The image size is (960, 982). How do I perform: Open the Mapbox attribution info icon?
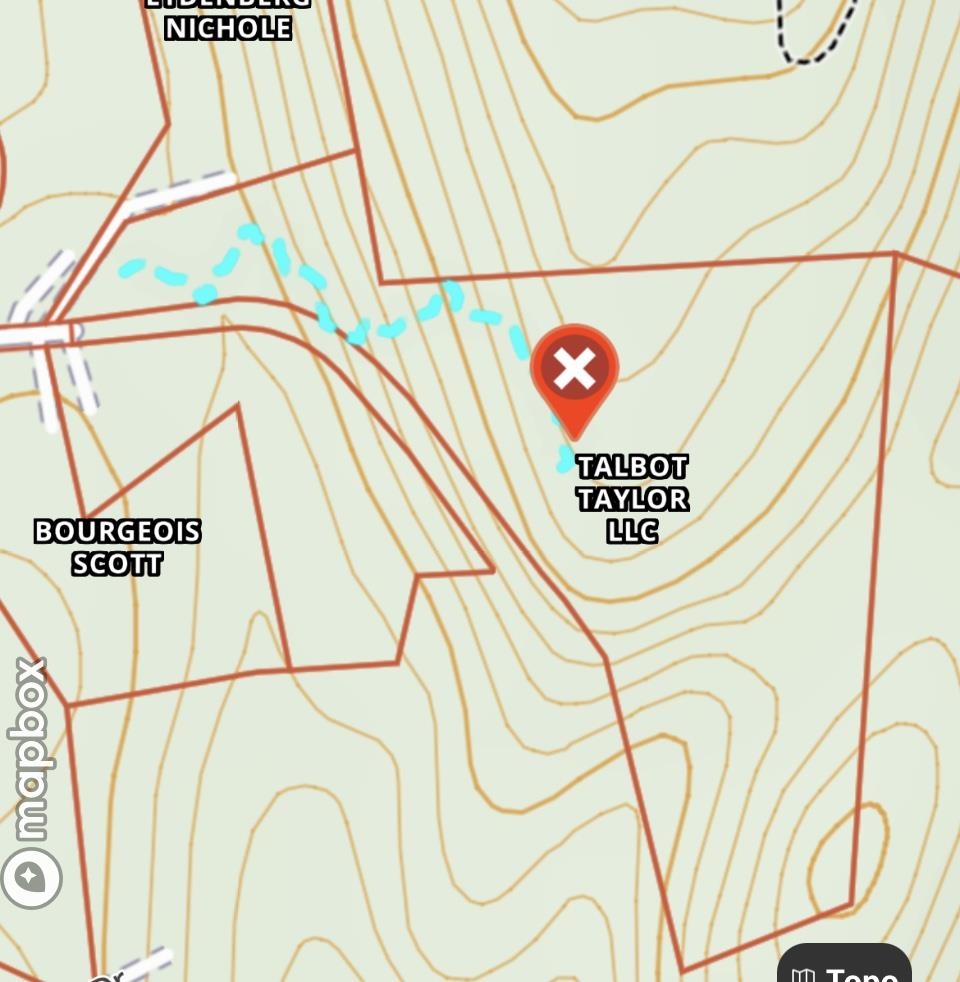30,878
